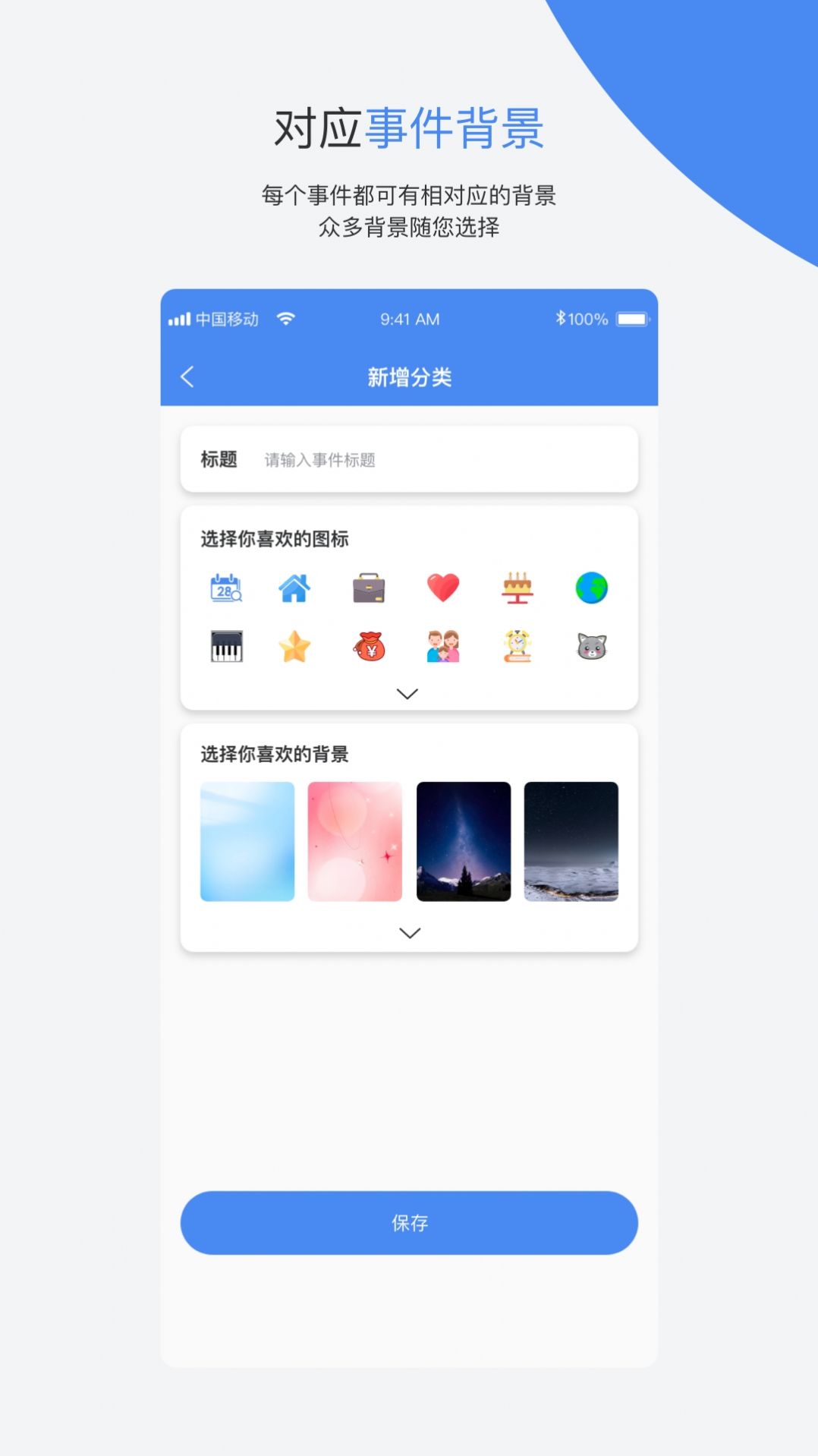Click the back arrow on 新增分类 page
The width and height of the screenshot is (818, 1456).
pyautogui.click(x=187, y=376)
